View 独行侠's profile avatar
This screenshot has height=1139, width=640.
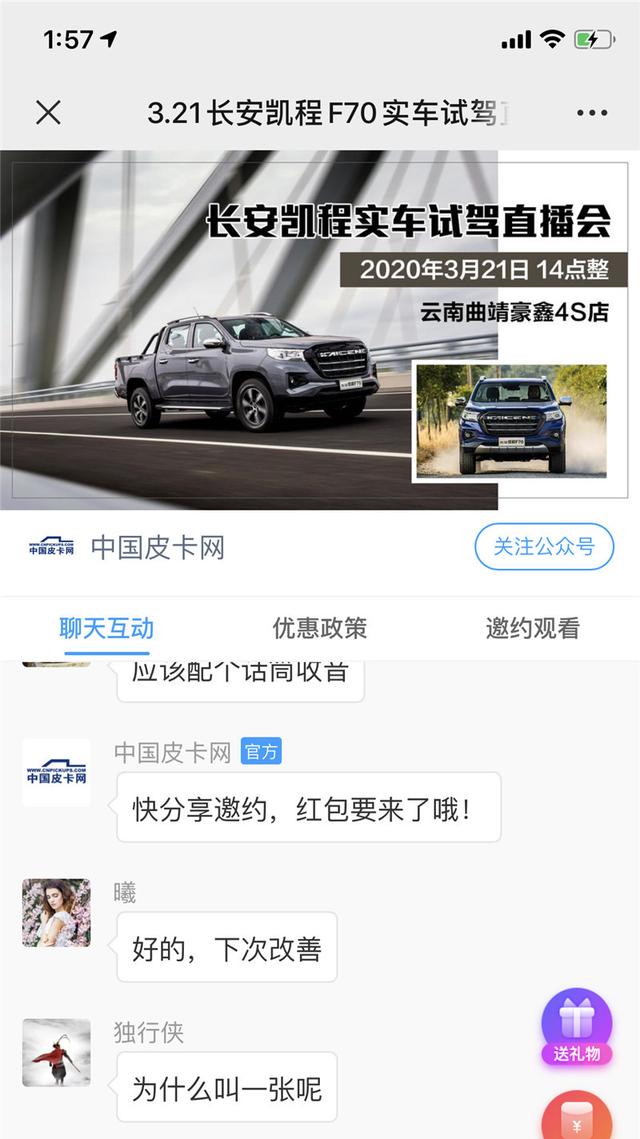[56, 1052]
